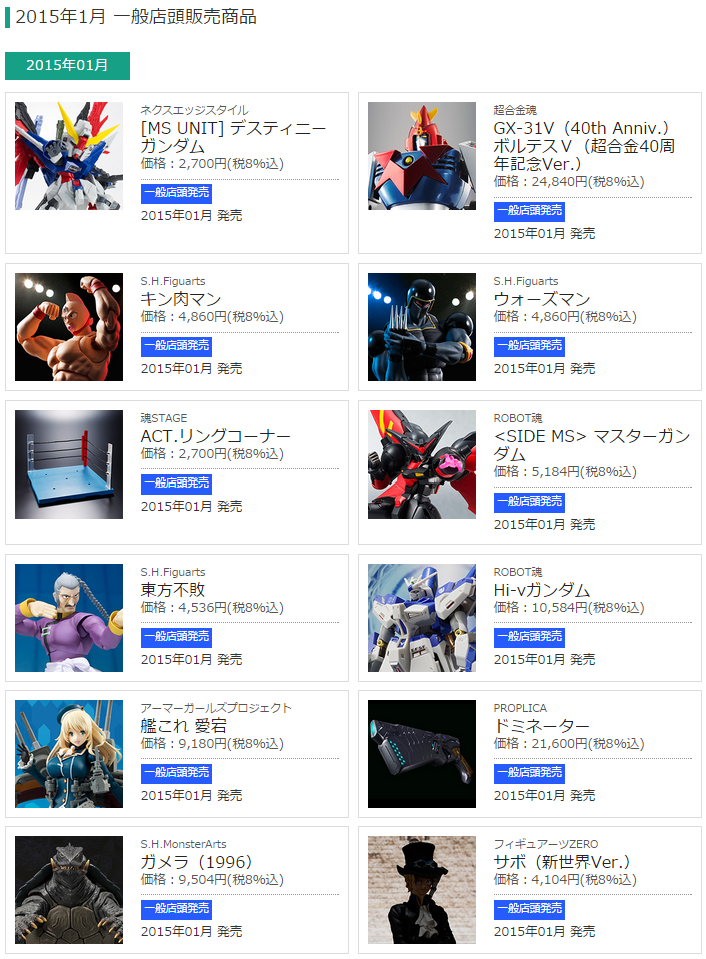This screenshot has width=706, height=959.
Task: Select the ACT.リングコーナー stage item
Action: coord(215,436)
